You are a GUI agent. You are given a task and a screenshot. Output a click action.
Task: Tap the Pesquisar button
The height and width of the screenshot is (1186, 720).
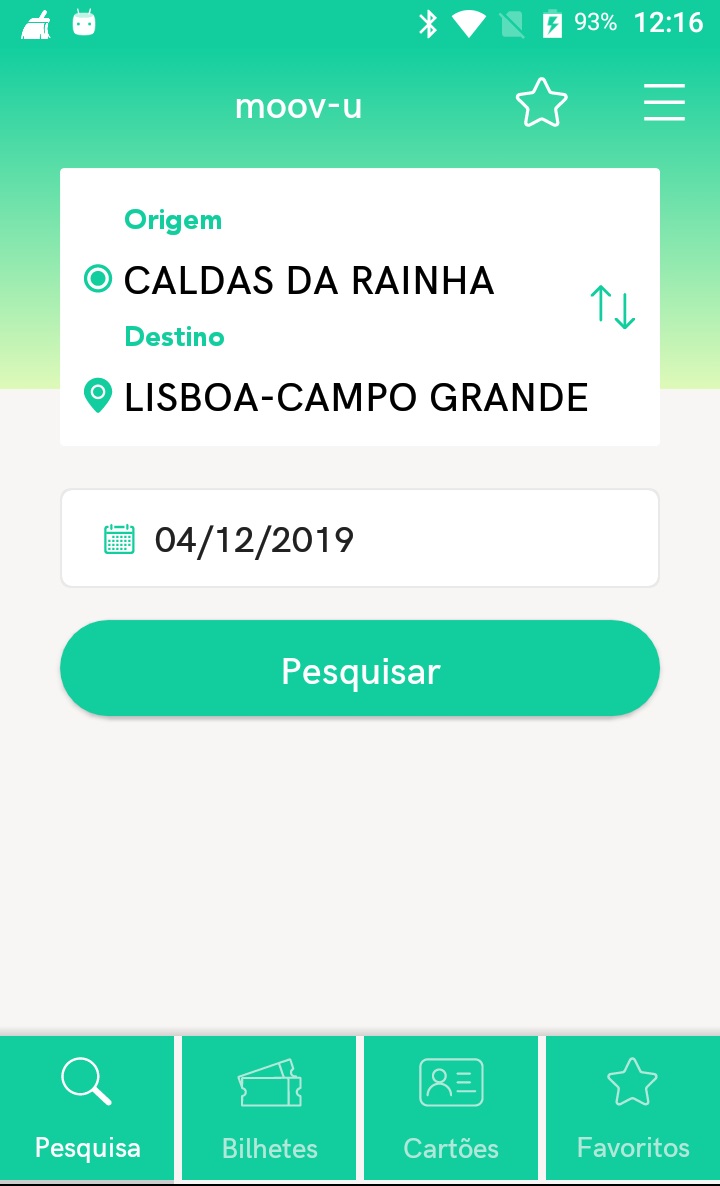coord(360,669)
